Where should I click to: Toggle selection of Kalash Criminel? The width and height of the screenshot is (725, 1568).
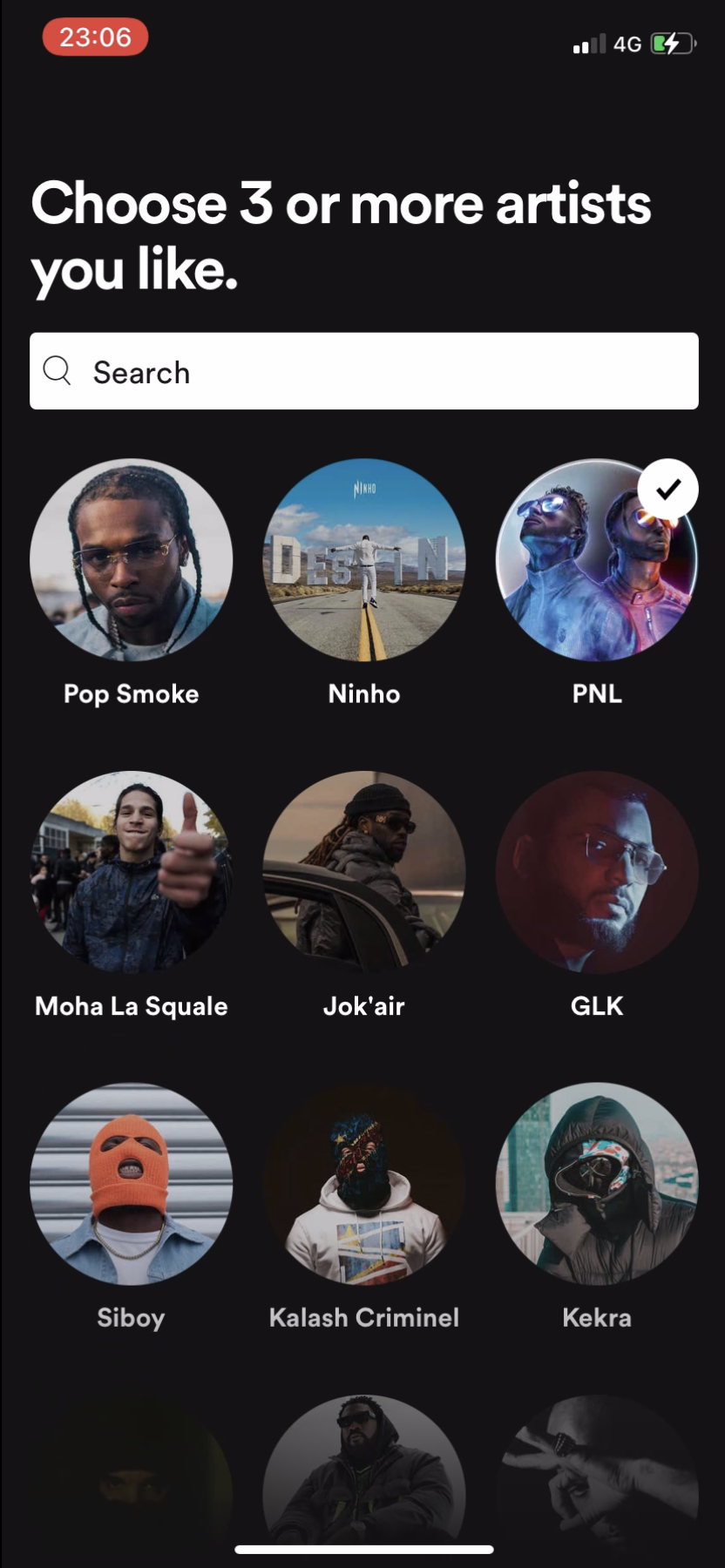(x=363, y=1183)
